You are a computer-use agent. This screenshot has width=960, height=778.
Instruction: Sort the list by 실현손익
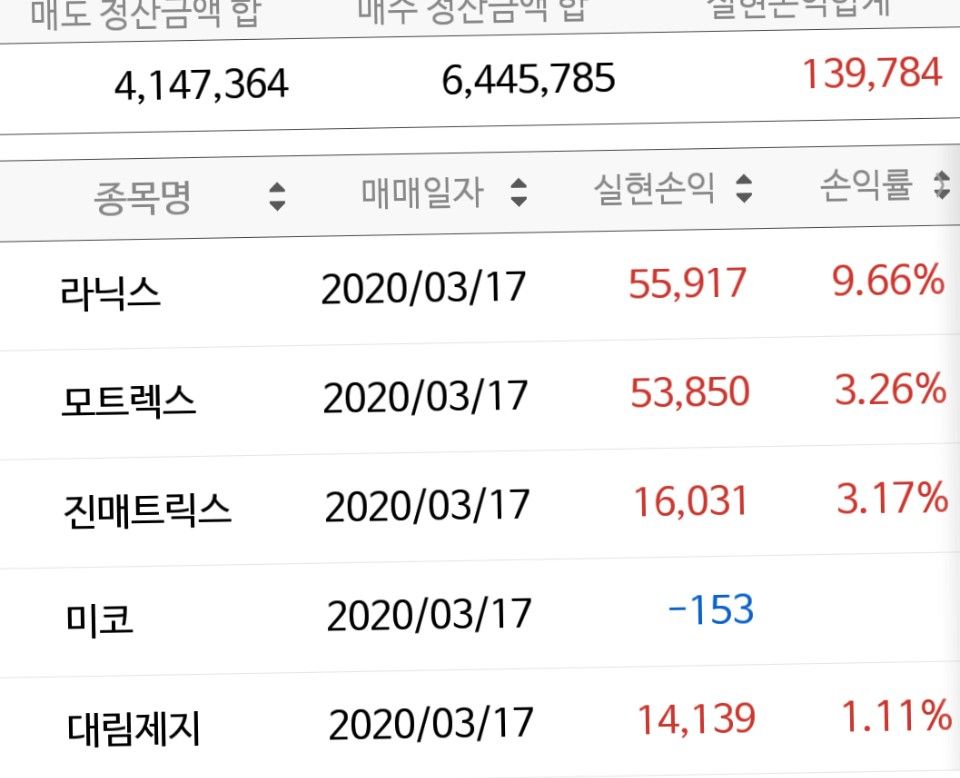[743, 188]
